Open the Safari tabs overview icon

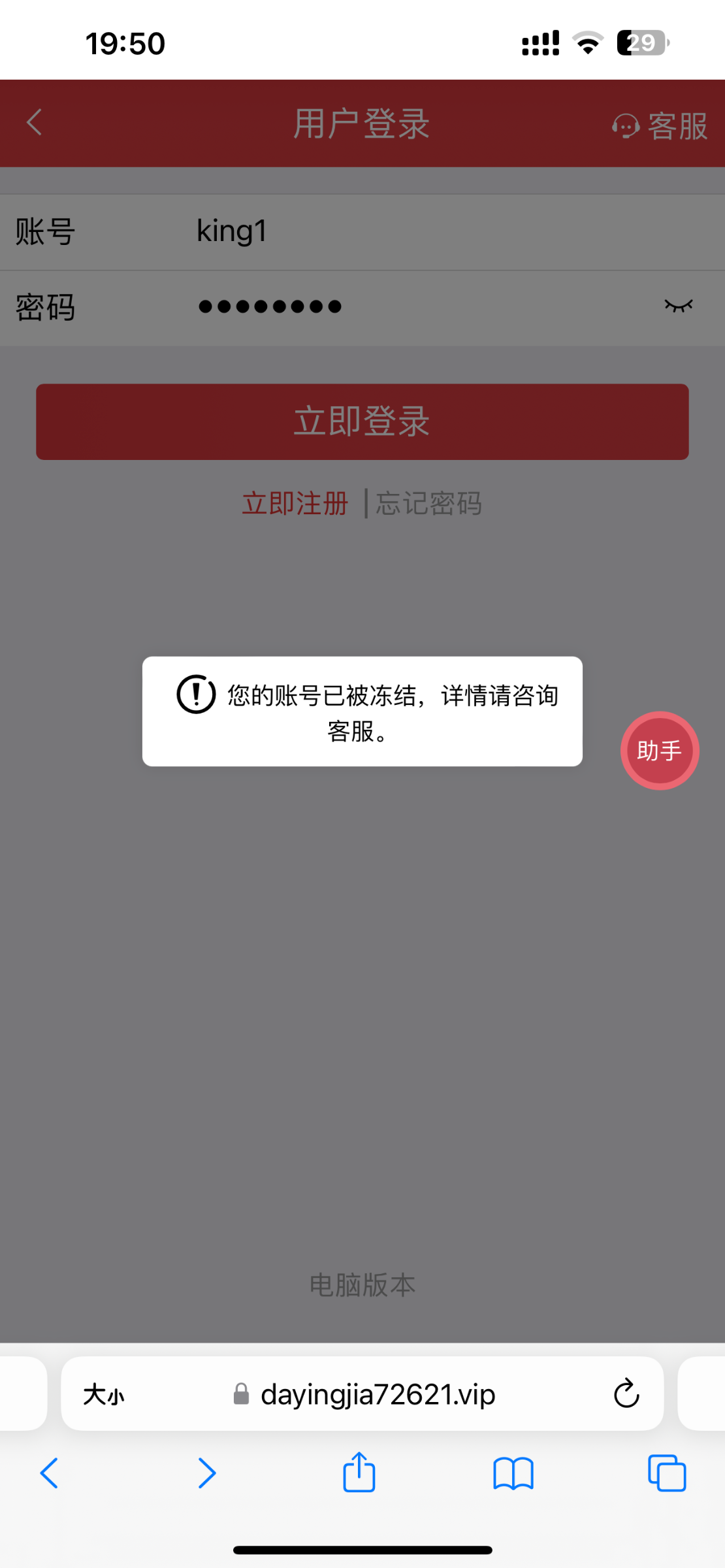(x=668, y=1473)
